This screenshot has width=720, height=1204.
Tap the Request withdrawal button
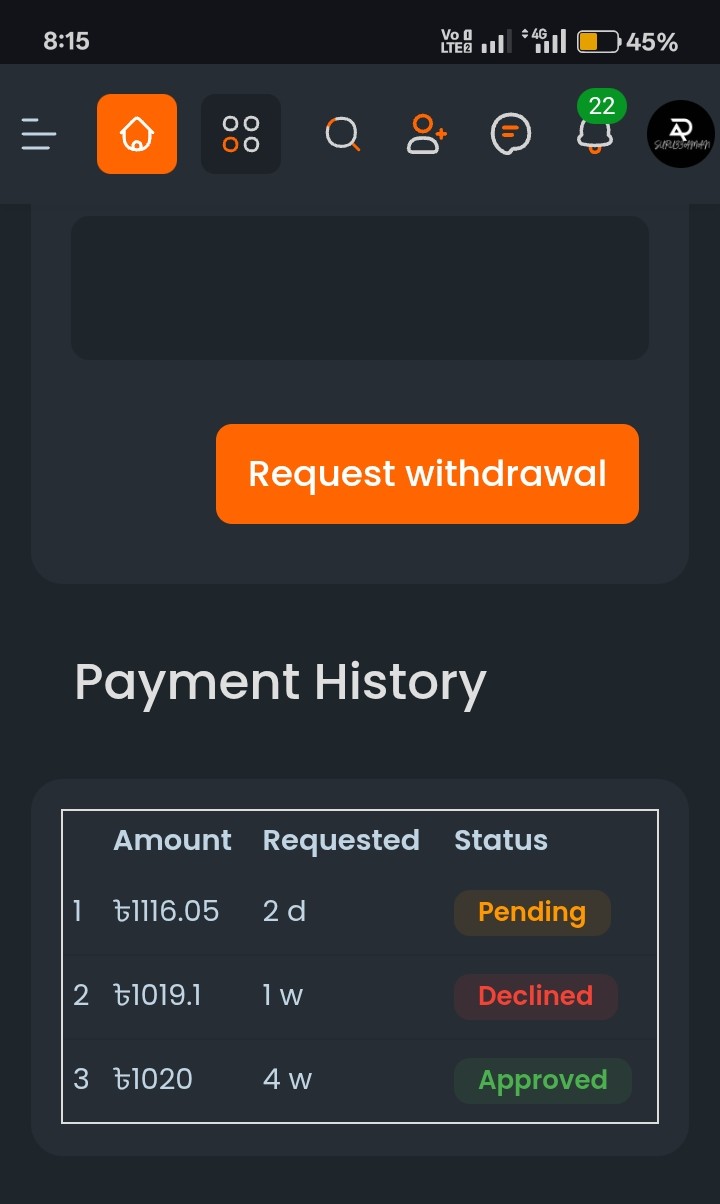point(427,474)
